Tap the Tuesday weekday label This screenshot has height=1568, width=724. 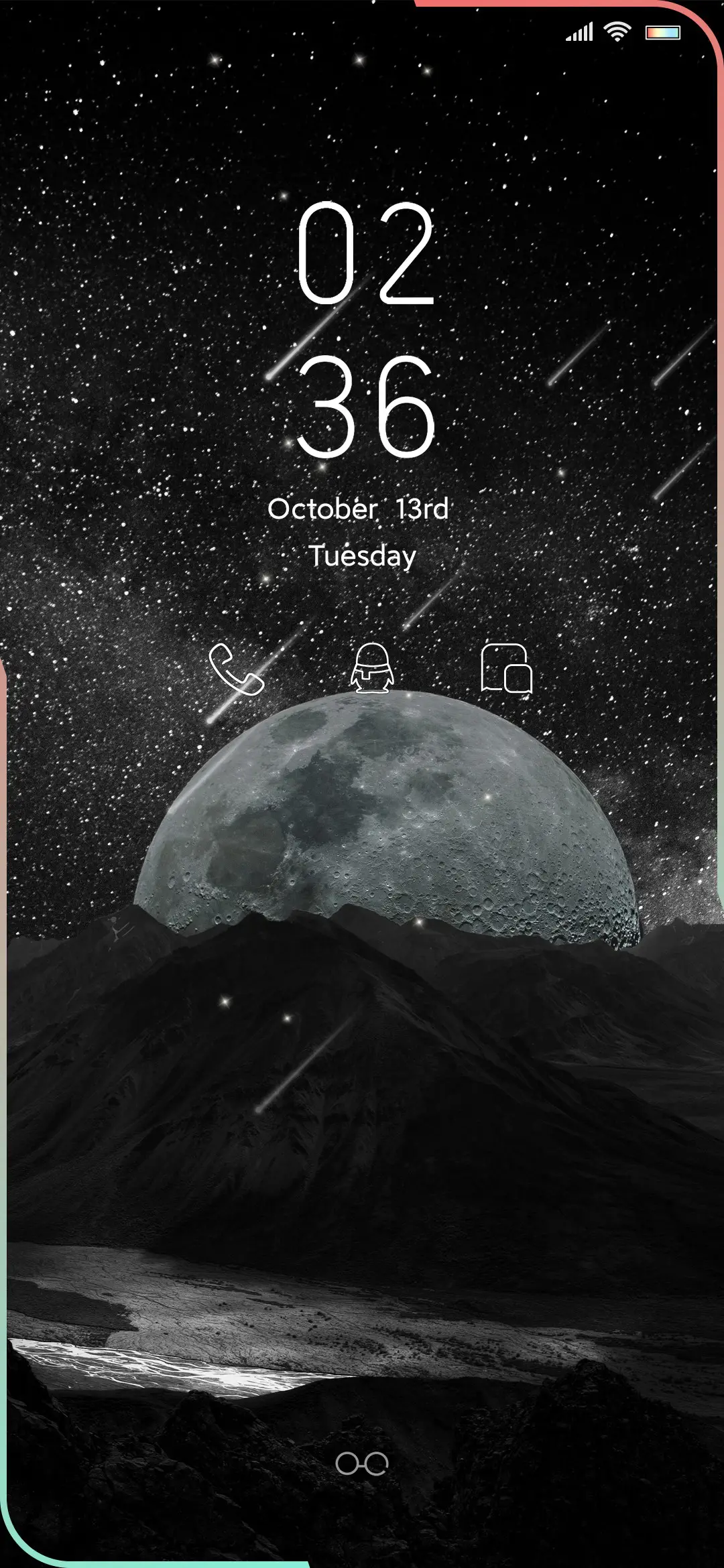[362, 556]
